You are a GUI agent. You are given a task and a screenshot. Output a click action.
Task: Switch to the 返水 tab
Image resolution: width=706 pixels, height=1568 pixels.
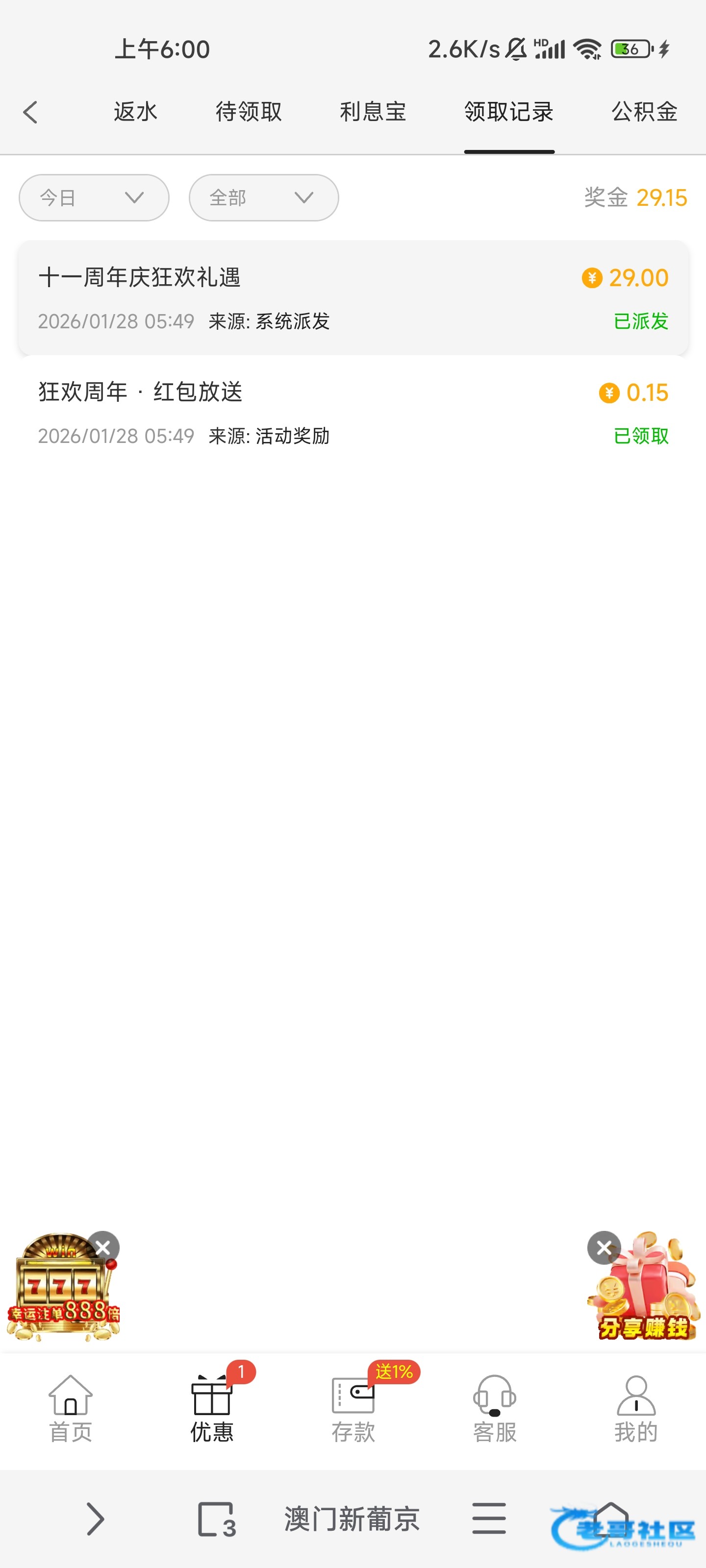(x=135, y=112)
